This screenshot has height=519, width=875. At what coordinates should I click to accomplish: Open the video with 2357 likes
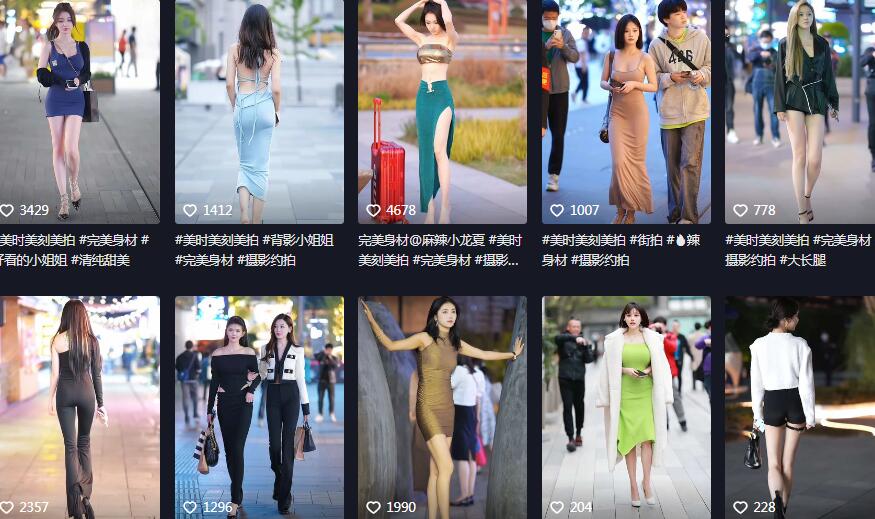click(x=78, y=400)
